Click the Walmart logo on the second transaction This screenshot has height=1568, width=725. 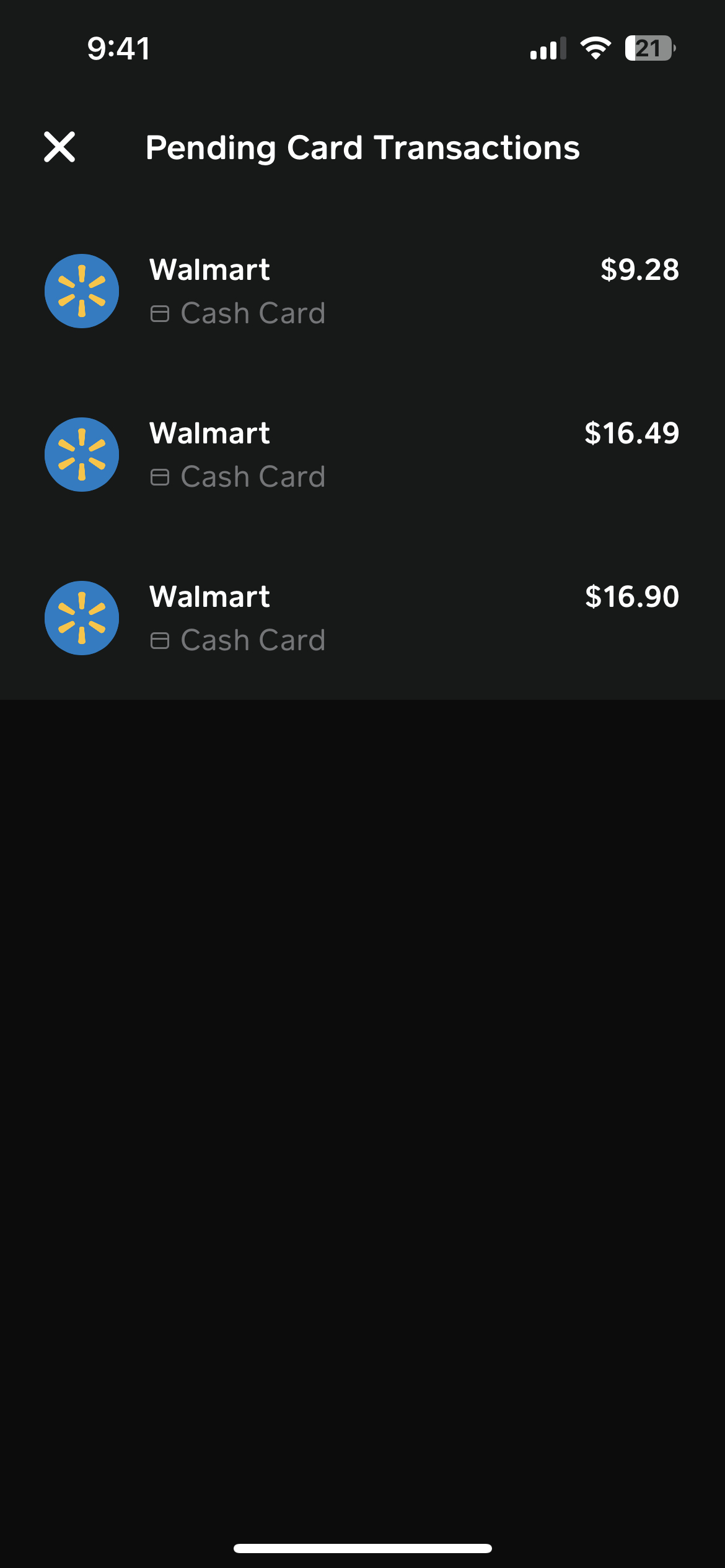pyautogui.click(x=81, y=454)
